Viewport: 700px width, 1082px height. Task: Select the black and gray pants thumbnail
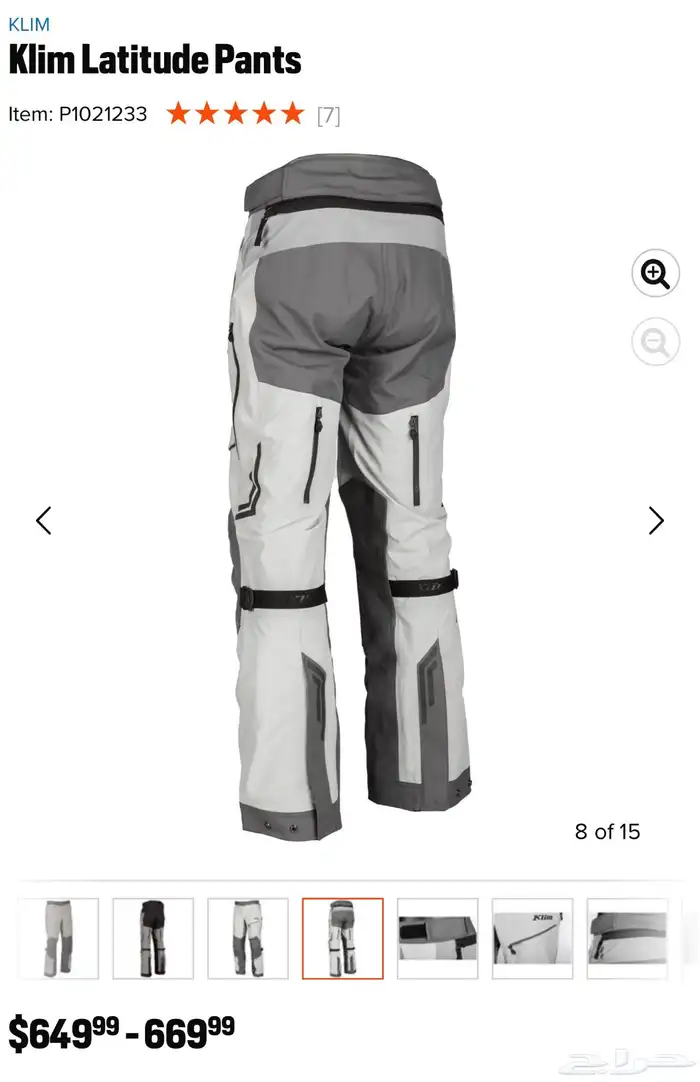(153, 938)
